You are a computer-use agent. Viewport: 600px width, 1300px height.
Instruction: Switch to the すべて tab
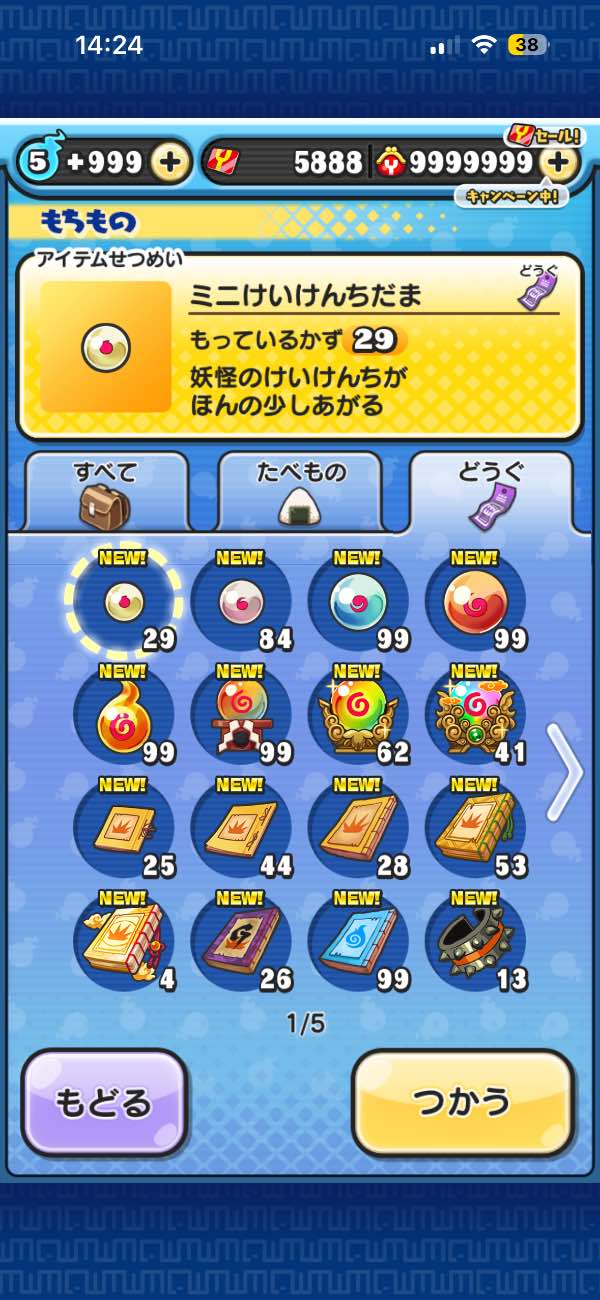pyautogui.click(x=105, y=491)
